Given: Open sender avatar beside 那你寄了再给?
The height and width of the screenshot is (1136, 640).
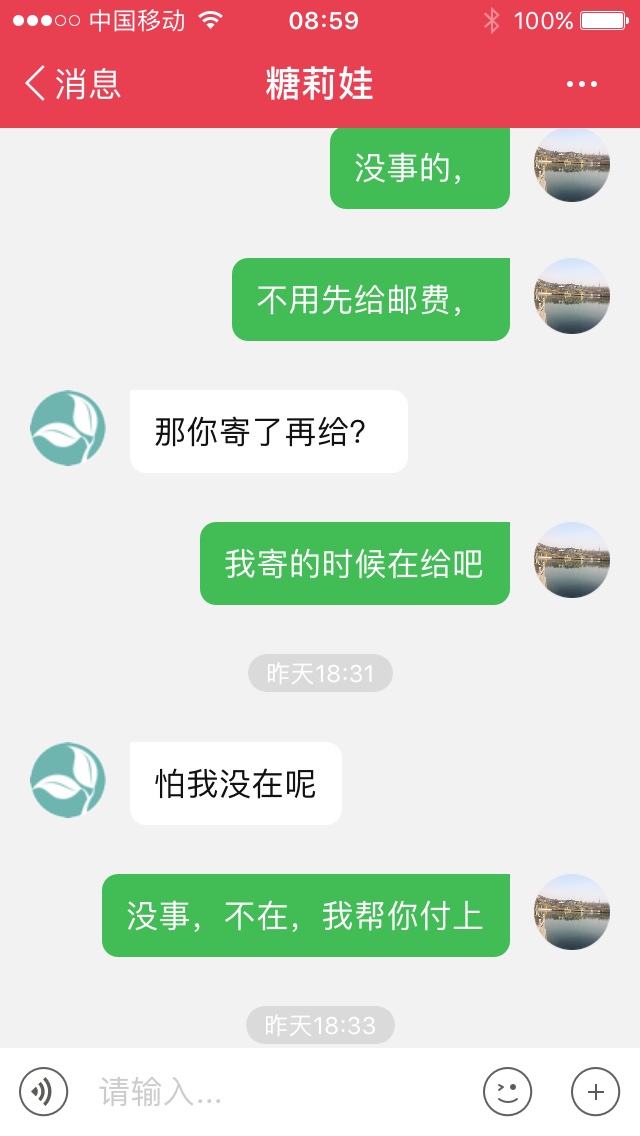Looking at the screenshot, I should coord(68,428).
